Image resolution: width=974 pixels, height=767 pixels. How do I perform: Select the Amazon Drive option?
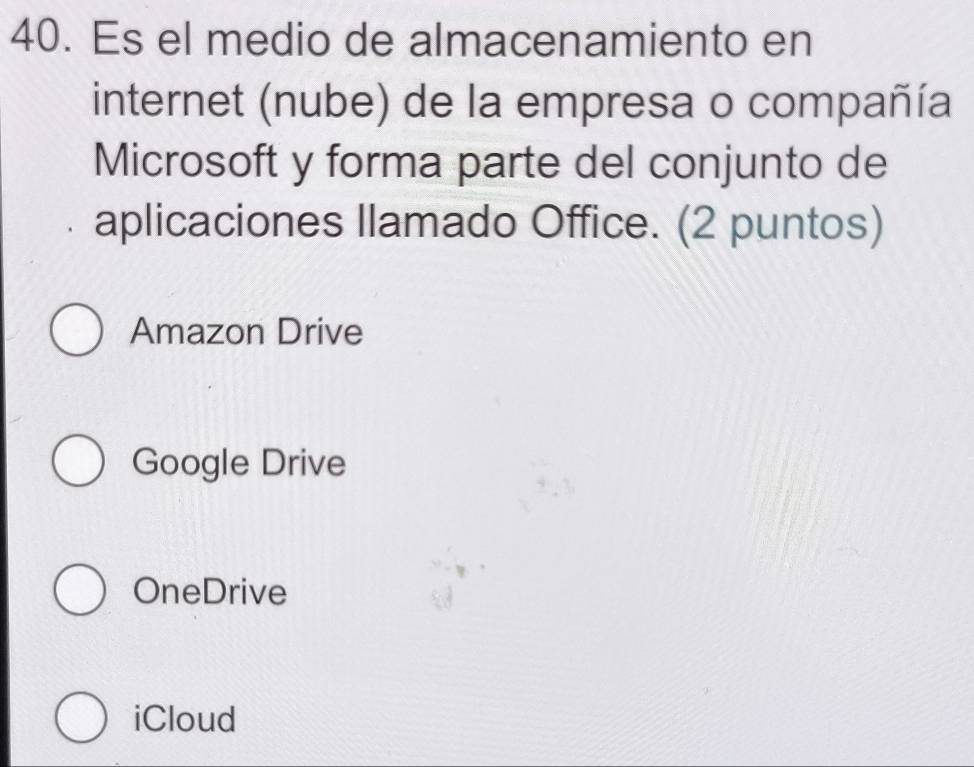[76, 333]
